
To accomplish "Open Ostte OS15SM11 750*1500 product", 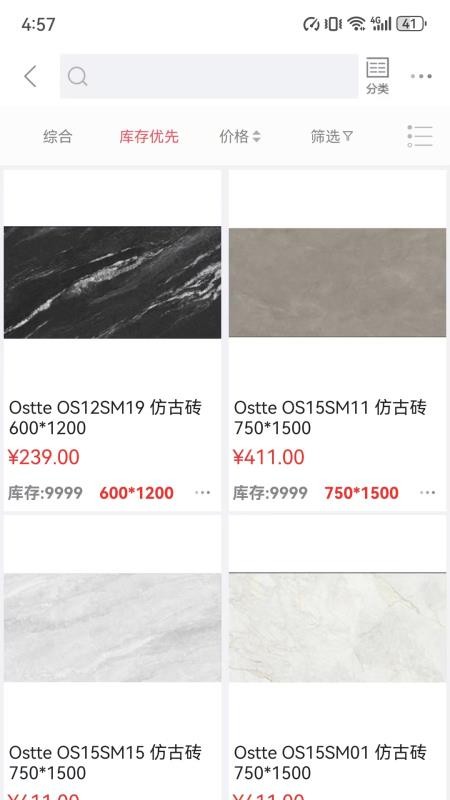I will (x=337, y=340).
